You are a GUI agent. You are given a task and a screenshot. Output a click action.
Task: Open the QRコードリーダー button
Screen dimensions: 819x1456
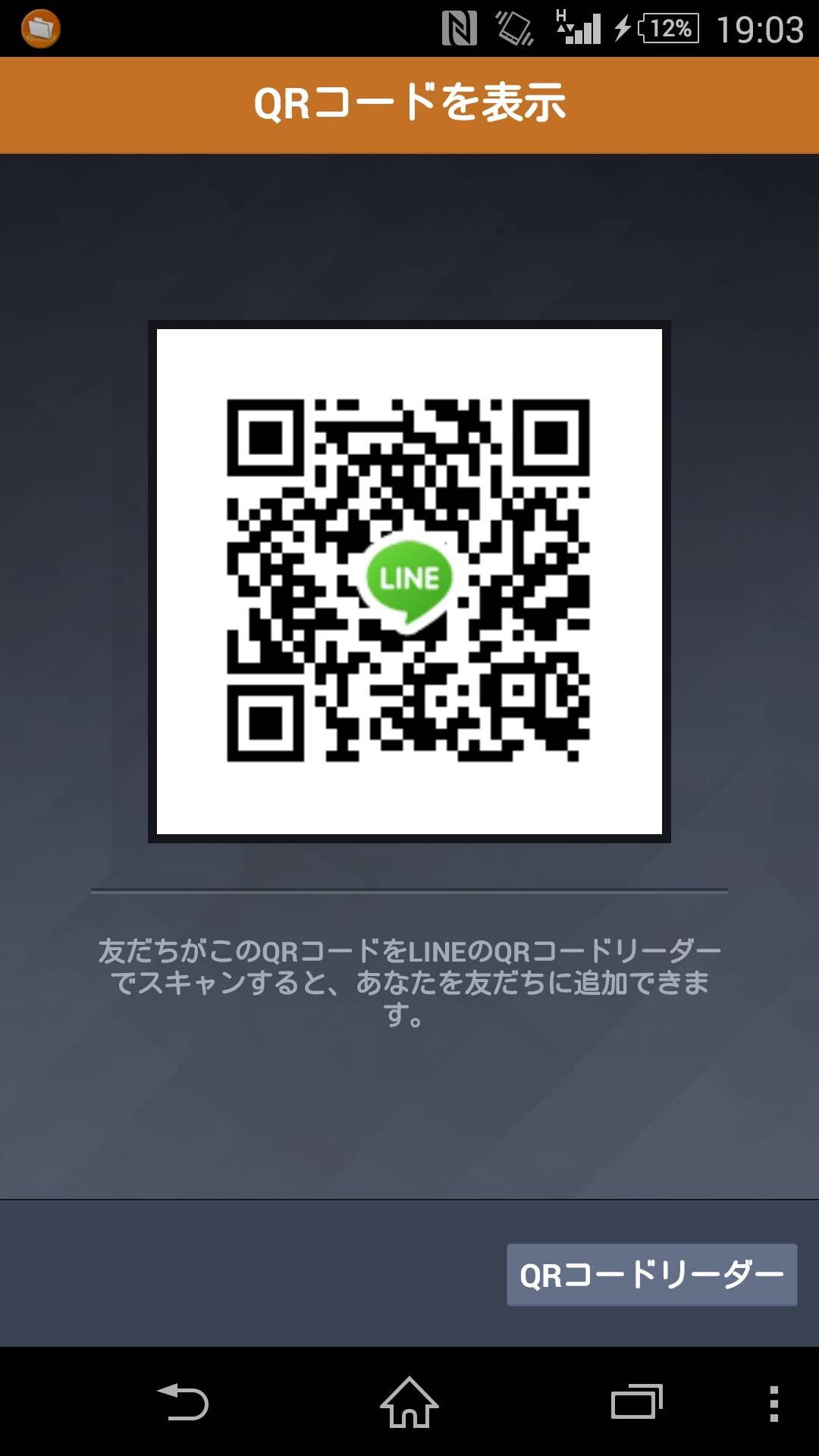coord(651,1275)
